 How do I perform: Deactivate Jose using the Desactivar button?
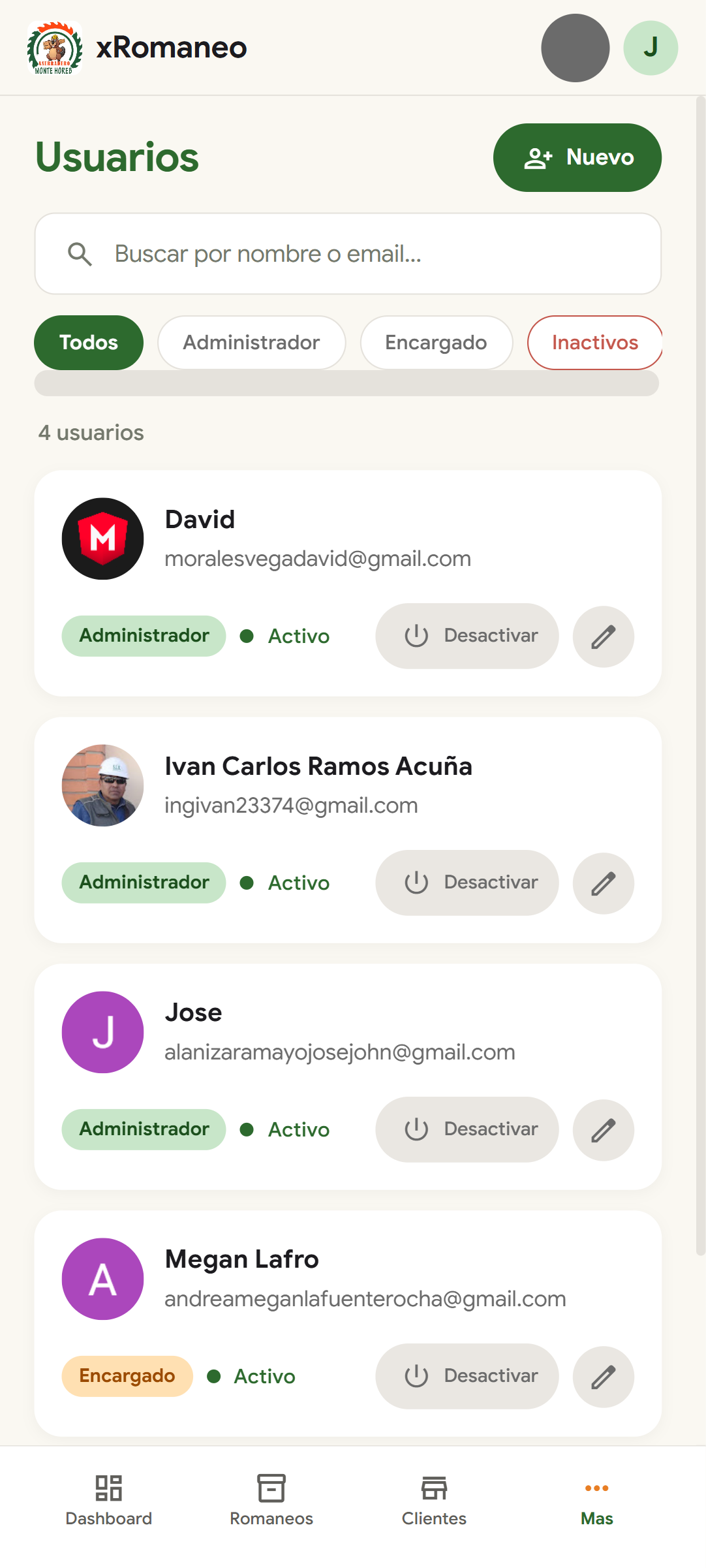click(467, 1129)
